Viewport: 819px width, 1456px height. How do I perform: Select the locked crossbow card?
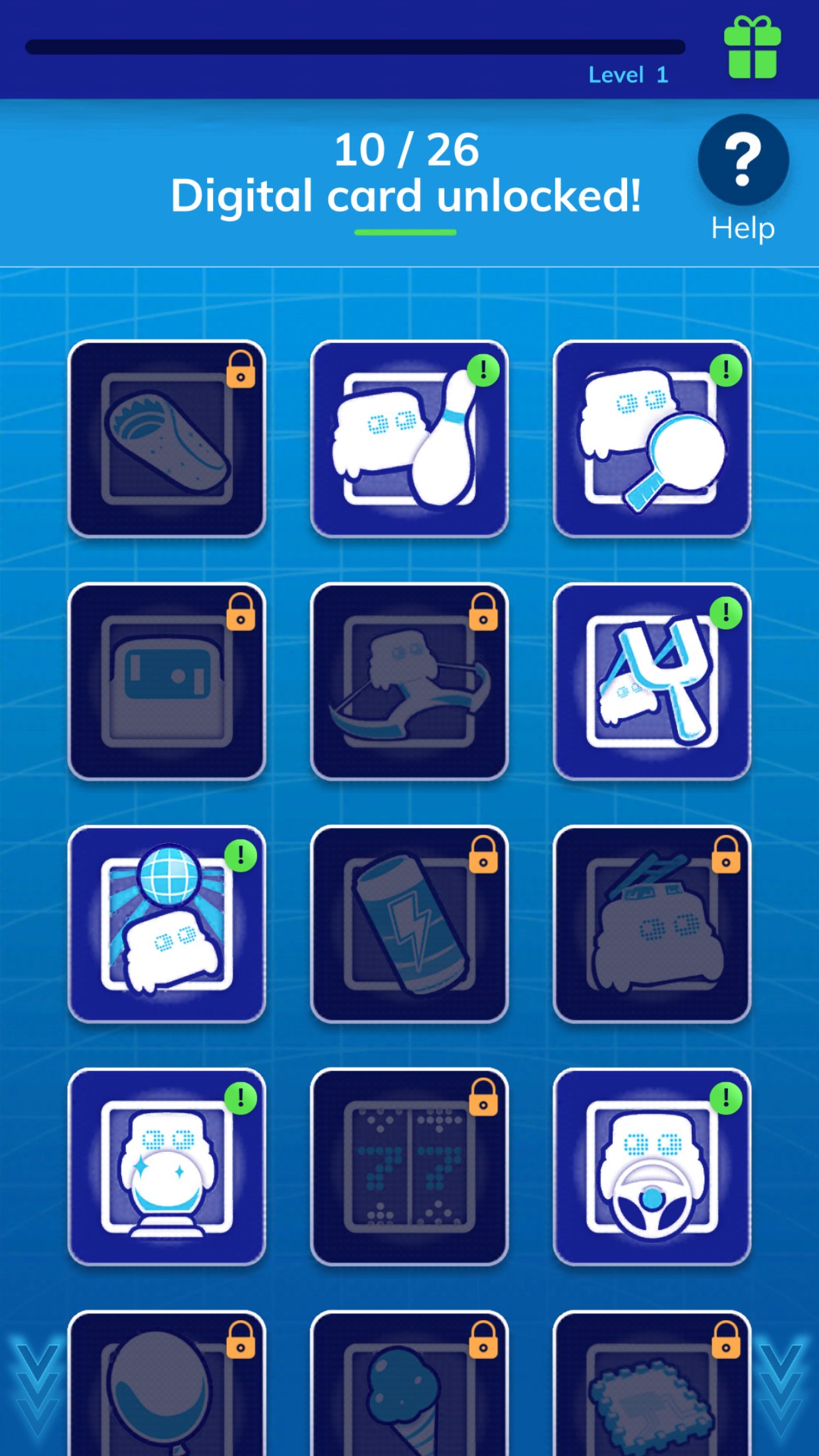click(409, 682)
